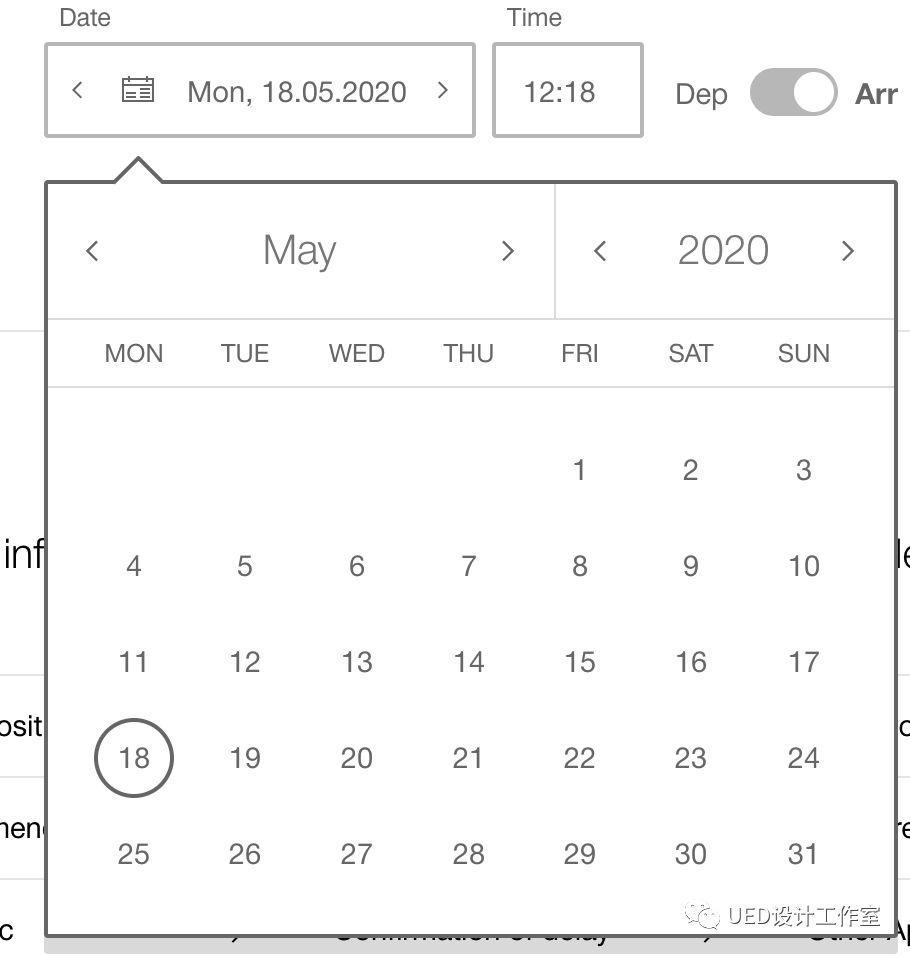Go to previous day in date field
The image size is (910, 956).
[77, 90]
